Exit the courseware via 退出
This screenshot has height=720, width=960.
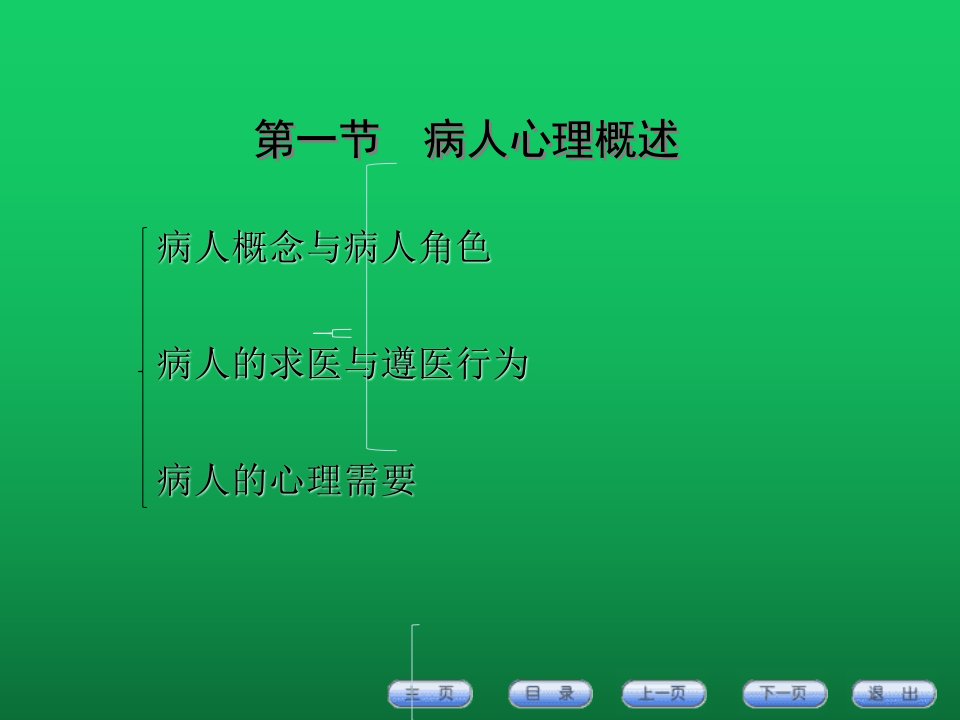coord(894,694)
